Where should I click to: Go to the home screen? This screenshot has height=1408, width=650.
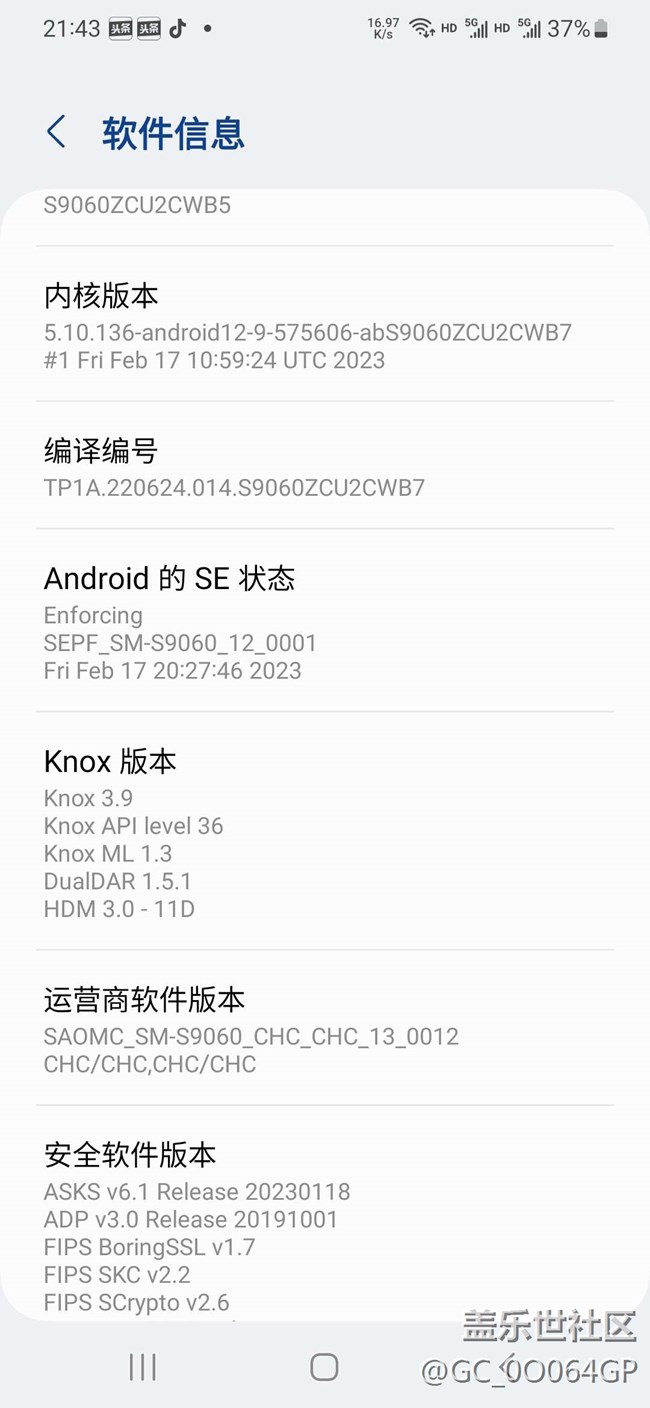tap(324, 1367)
